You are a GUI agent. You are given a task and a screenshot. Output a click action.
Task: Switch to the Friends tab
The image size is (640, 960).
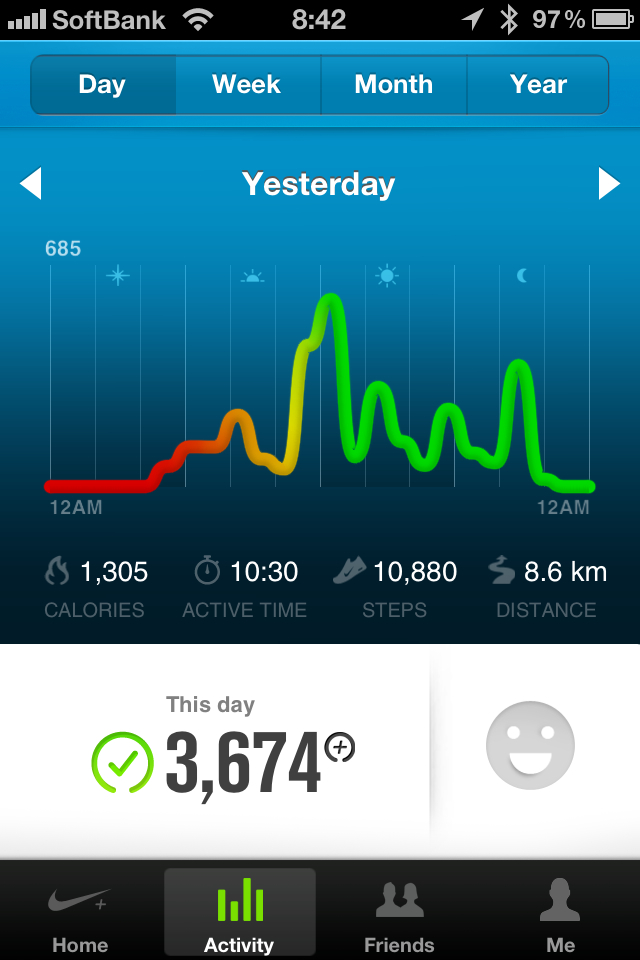[x=399, y=912]
